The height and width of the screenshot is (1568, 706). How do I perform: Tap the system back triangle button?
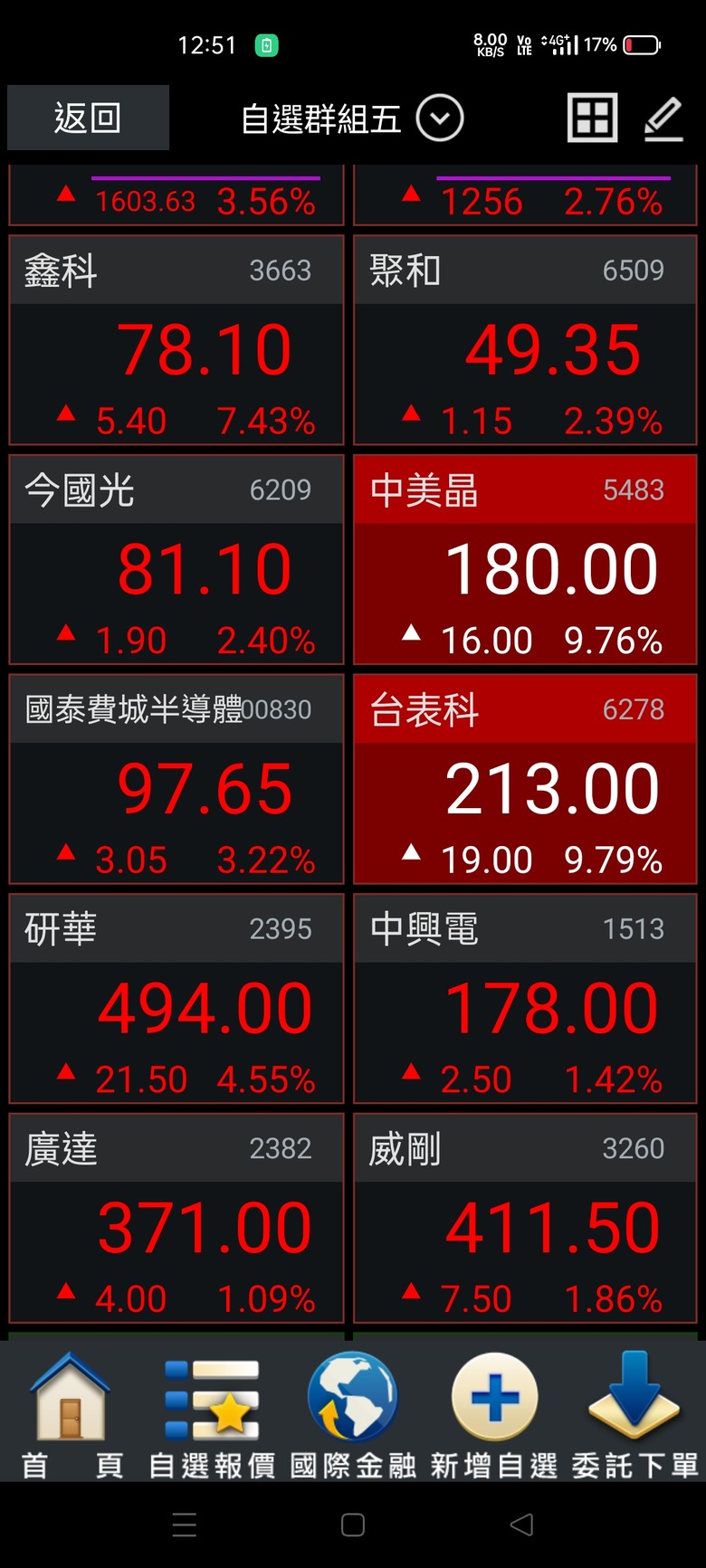pyautogui.click(x=521, y=1525)
